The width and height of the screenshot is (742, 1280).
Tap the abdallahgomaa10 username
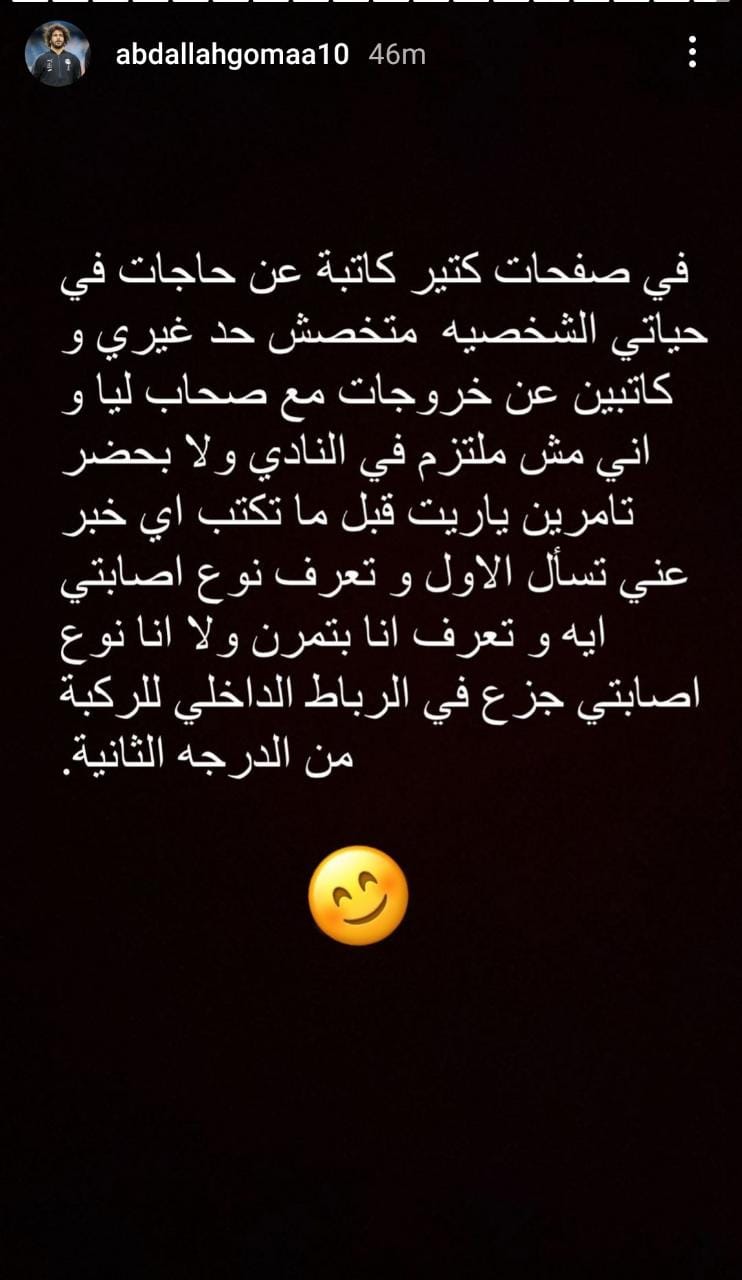232,54
